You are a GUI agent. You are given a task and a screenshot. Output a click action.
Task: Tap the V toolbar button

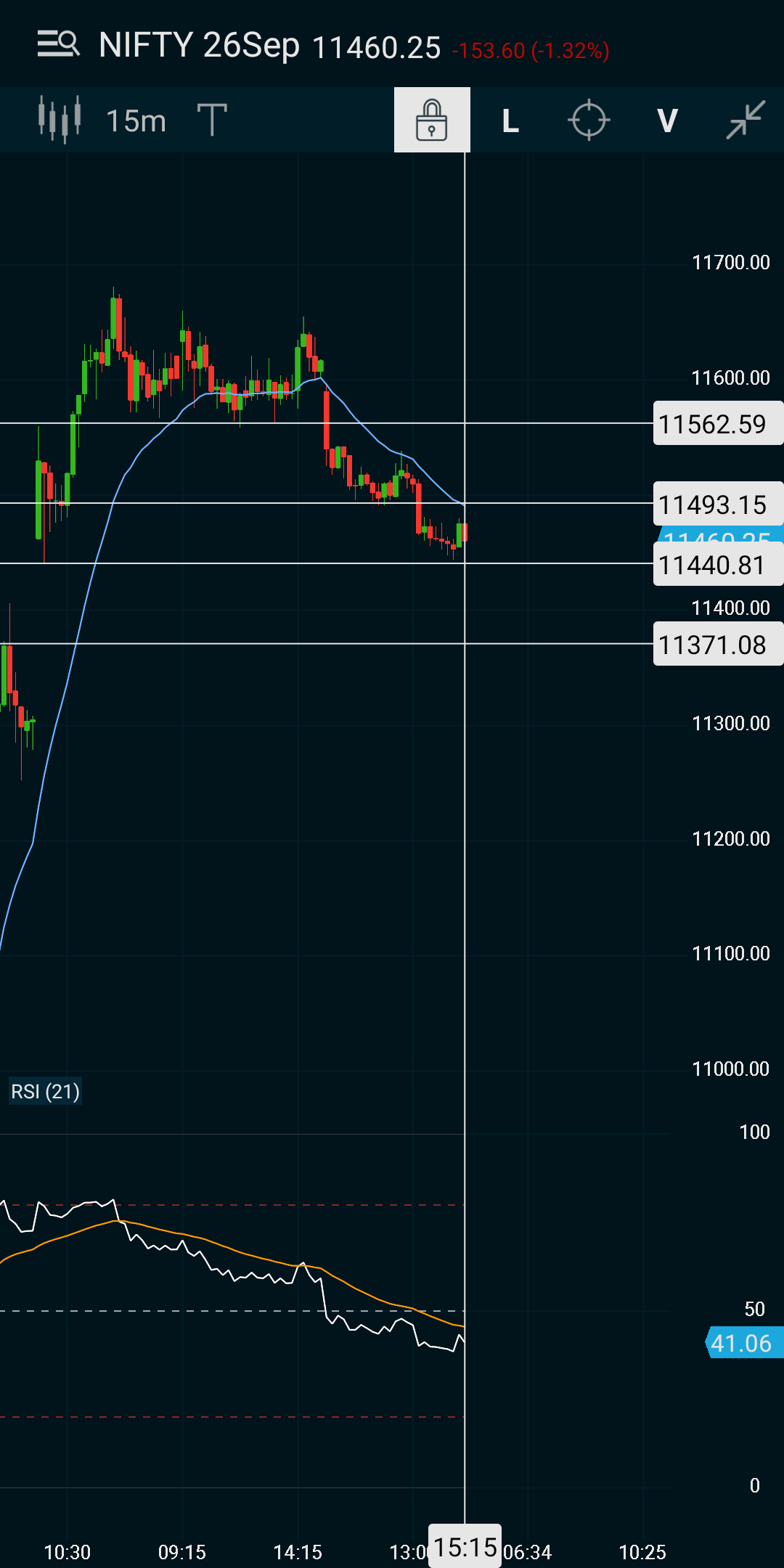click(667, 121)
